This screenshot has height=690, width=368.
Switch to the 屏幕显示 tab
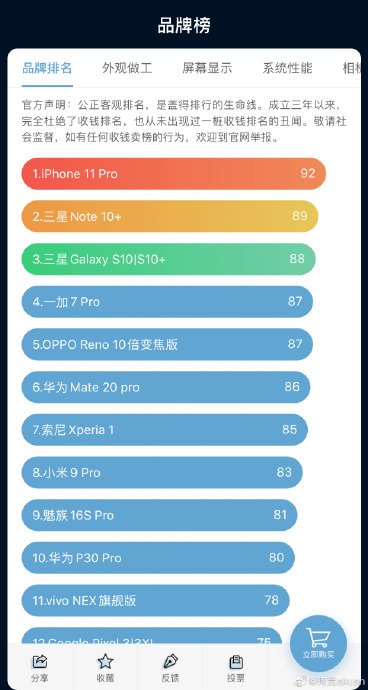pyautogui.click(x=207, y=68)
